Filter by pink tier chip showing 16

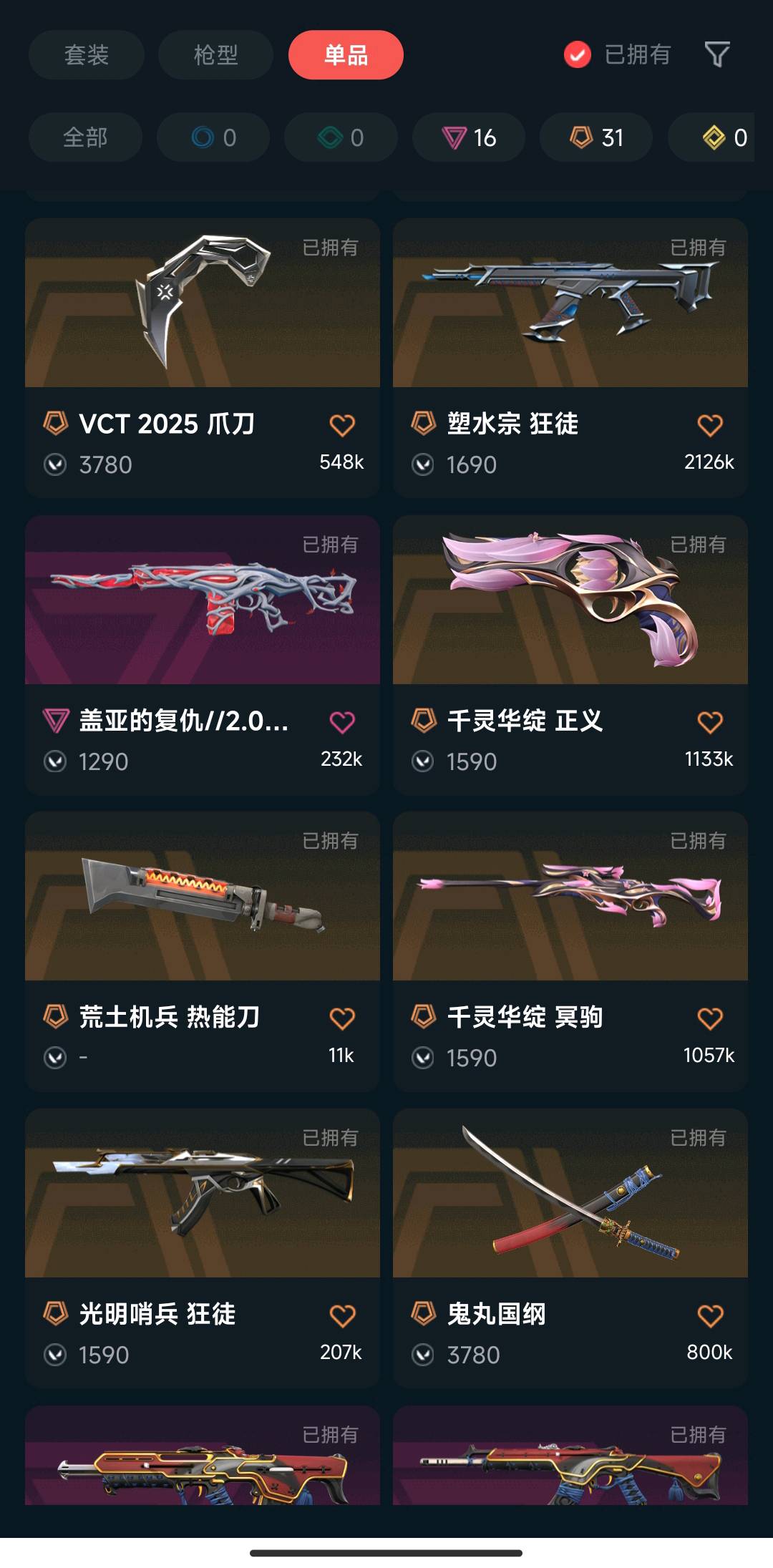469,137
